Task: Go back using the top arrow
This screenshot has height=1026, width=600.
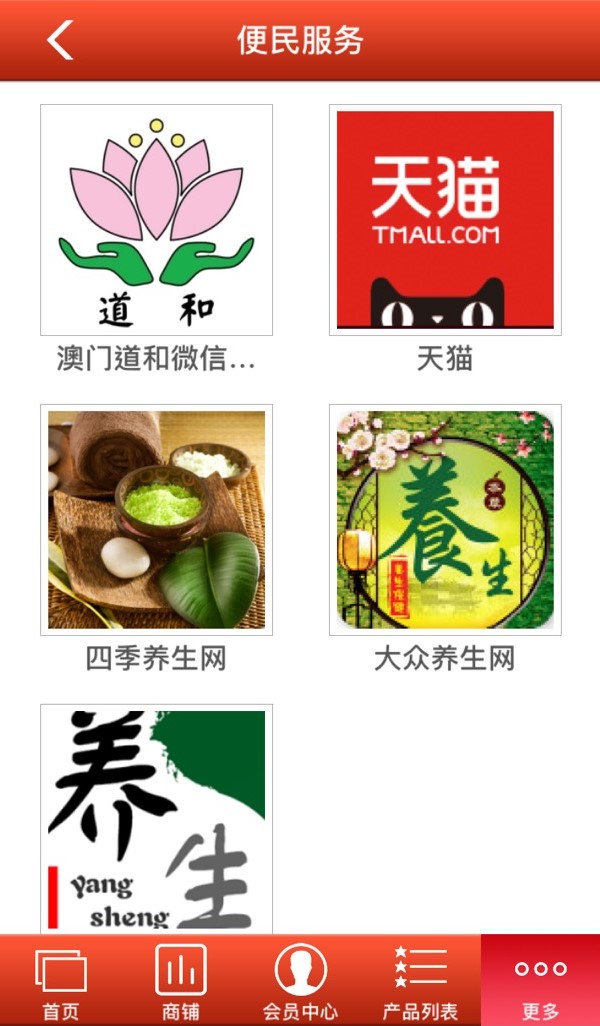Action: tap(60, 40)
